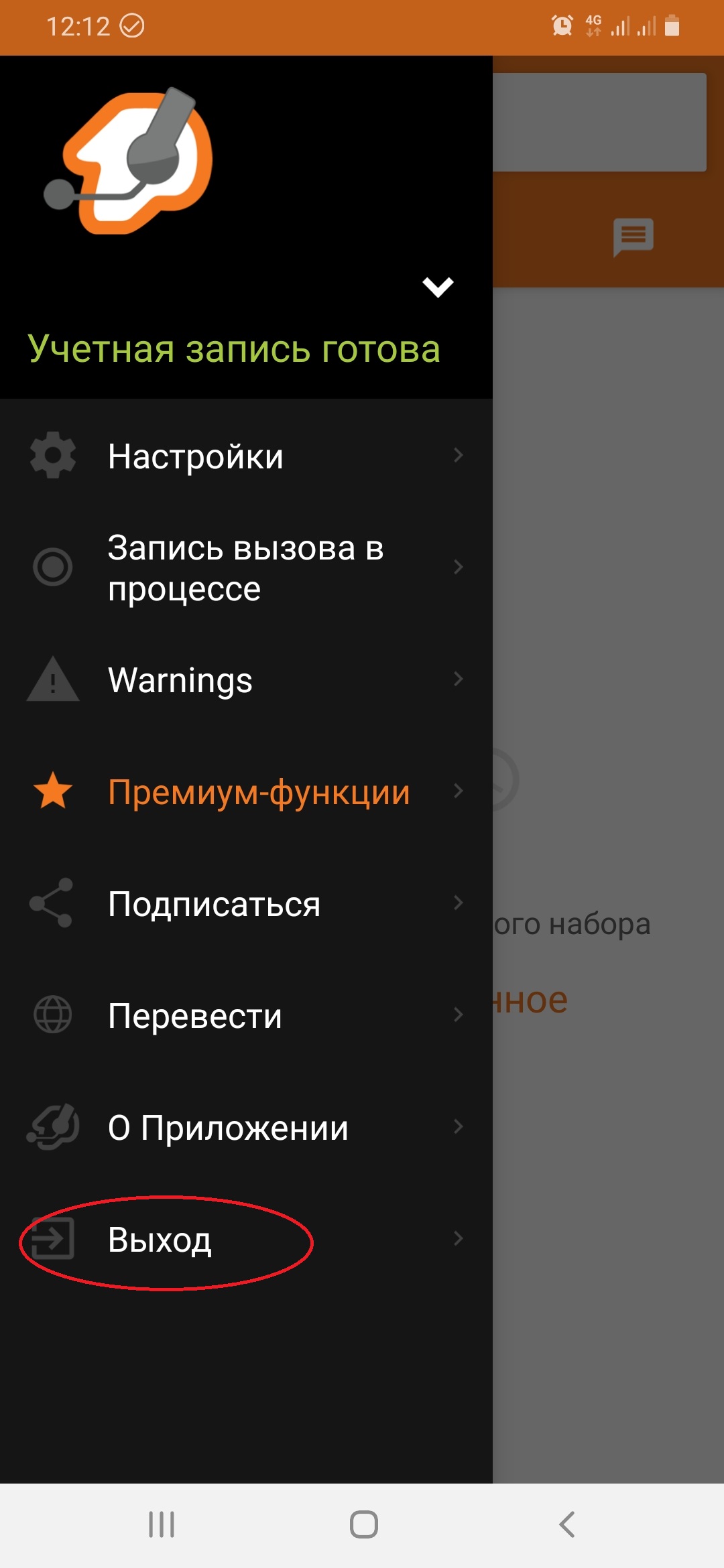Open the messages icon behind the drawer
The height and width of the screenshot is (1568, 724).
point(633,237)
